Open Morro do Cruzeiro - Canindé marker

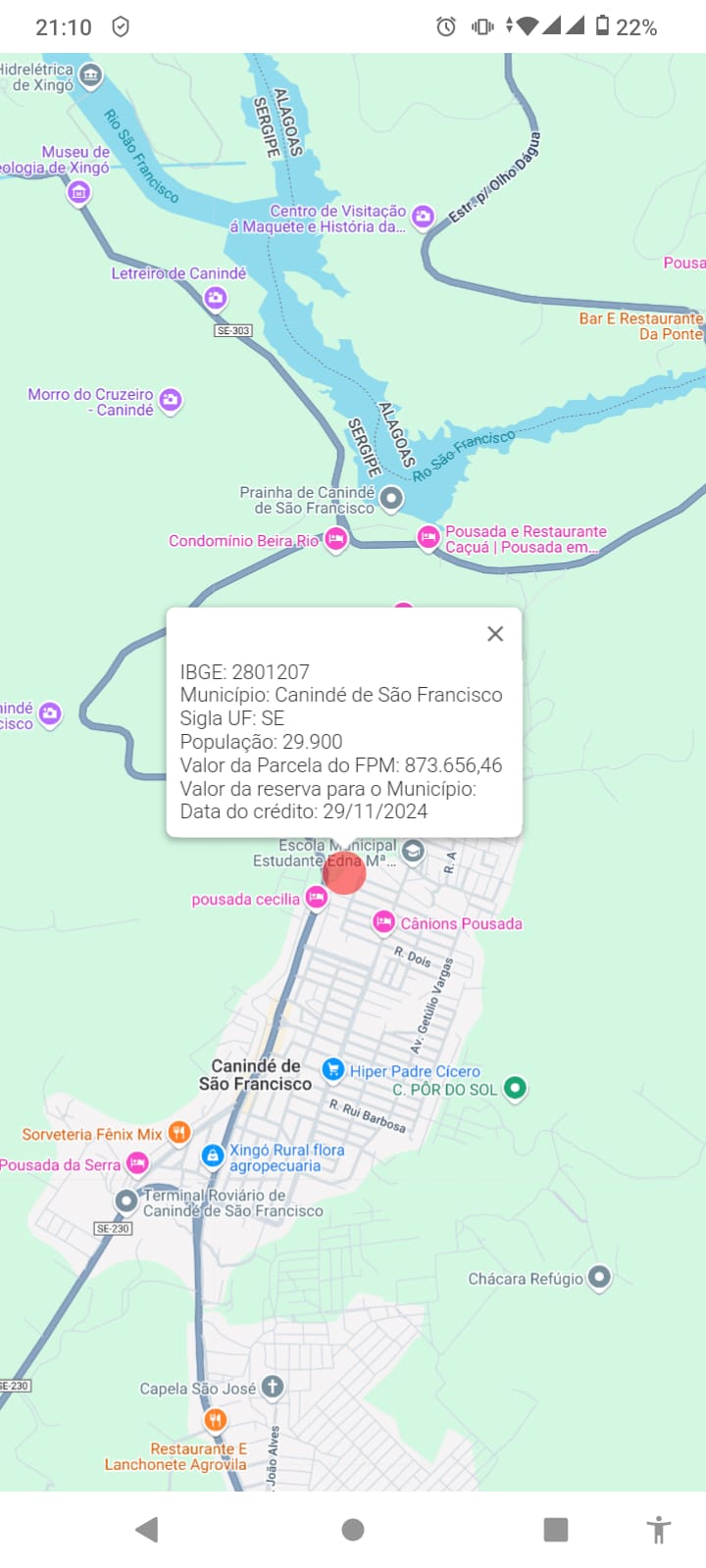[171, 400]
